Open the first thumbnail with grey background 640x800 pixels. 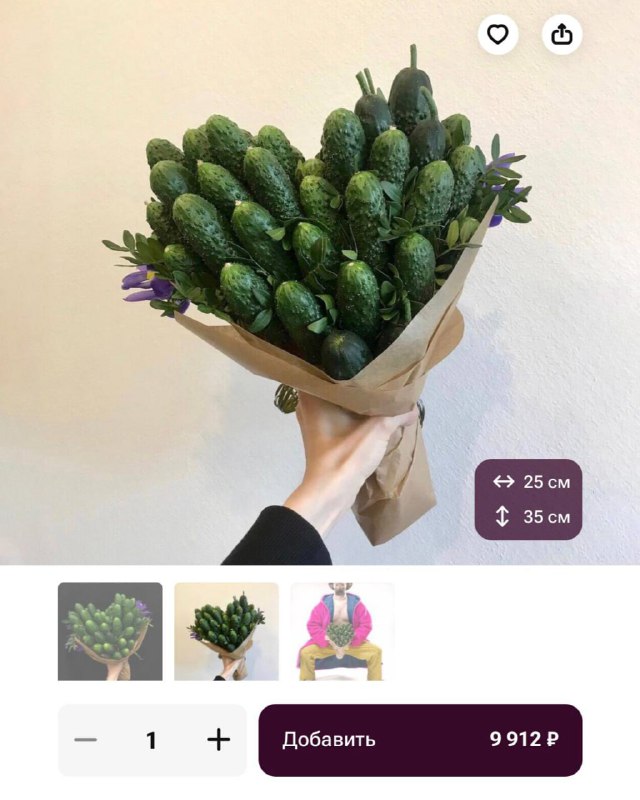[x=110, y=632]
